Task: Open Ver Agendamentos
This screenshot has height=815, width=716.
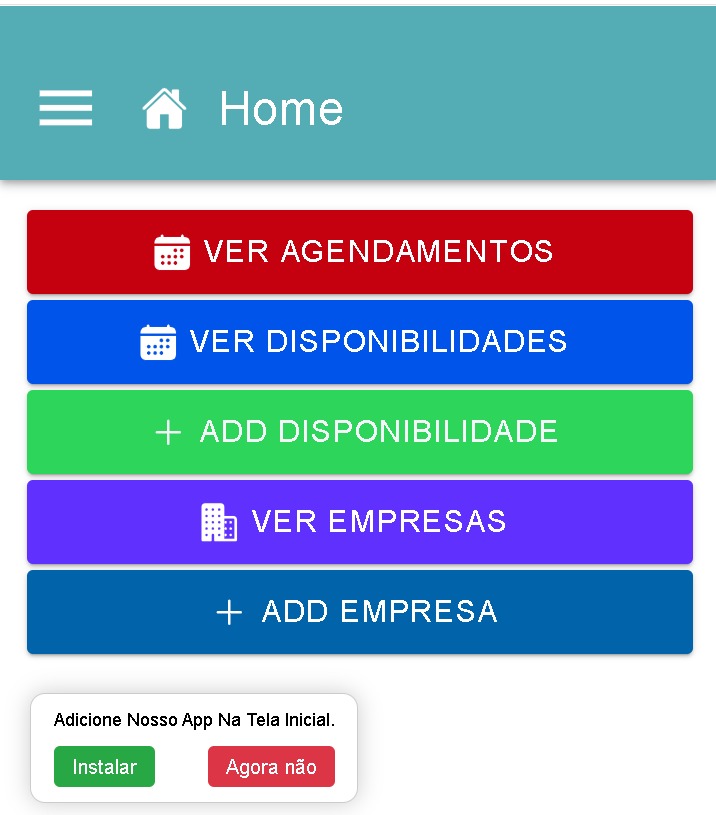Action: (359, 251)
